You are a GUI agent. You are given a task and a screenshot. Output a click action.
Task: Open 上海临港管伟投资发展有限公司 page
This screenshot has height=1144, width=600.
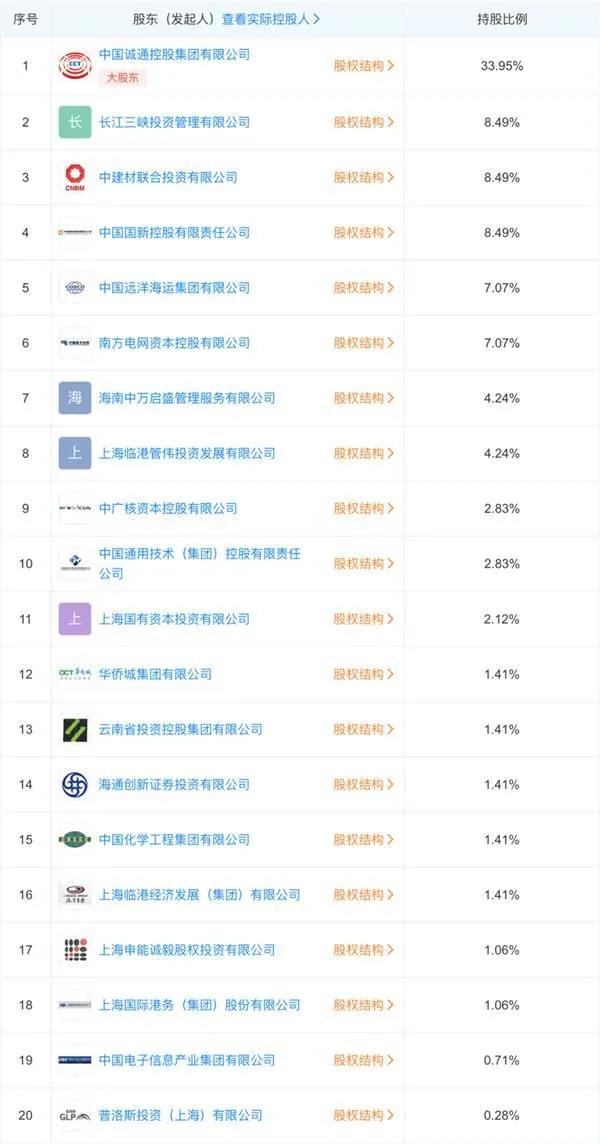tap(187, 453)
